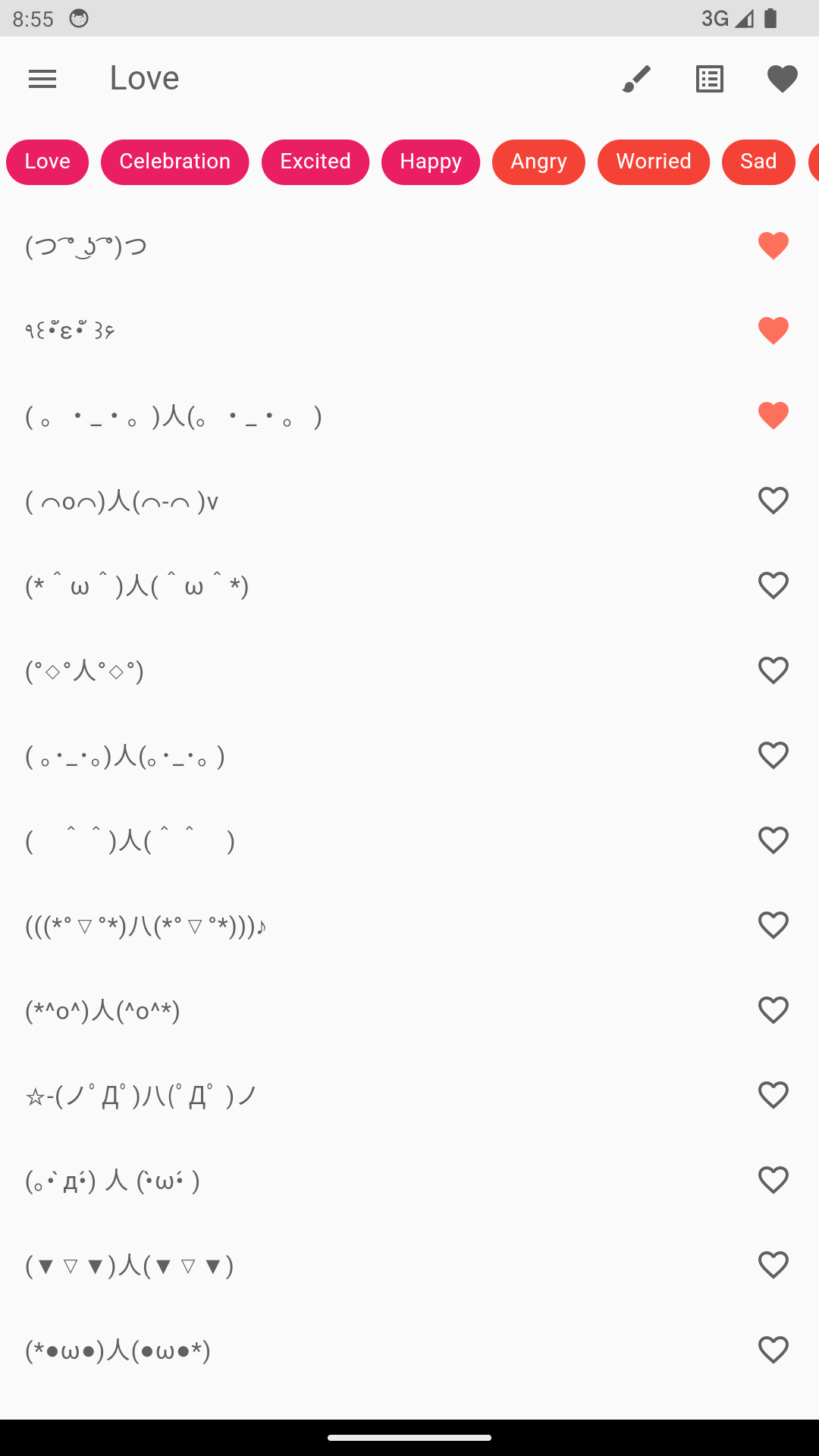Favorite the (°◇°人°◇°) kaomoji
This screenshot has height=1456, width=819.
coord(773,670)
